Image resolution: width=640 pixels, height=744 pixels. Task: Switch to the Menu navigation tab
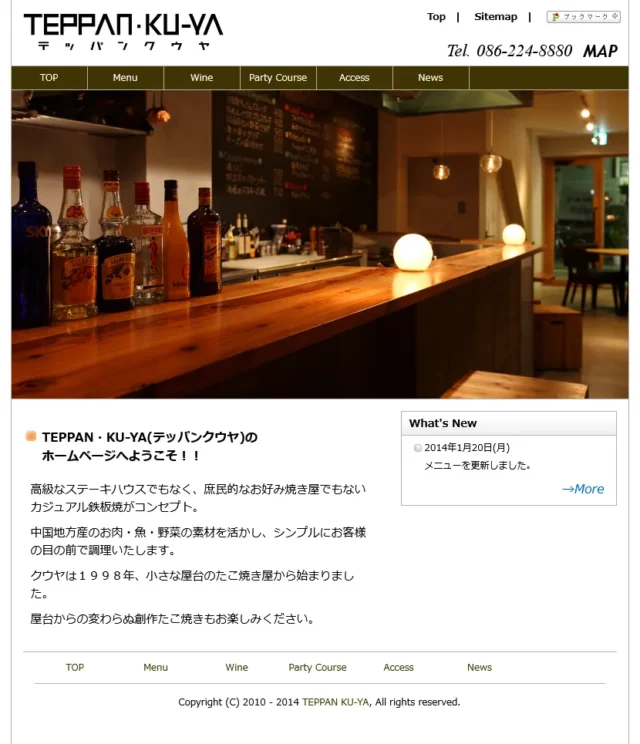click(125, 78)
